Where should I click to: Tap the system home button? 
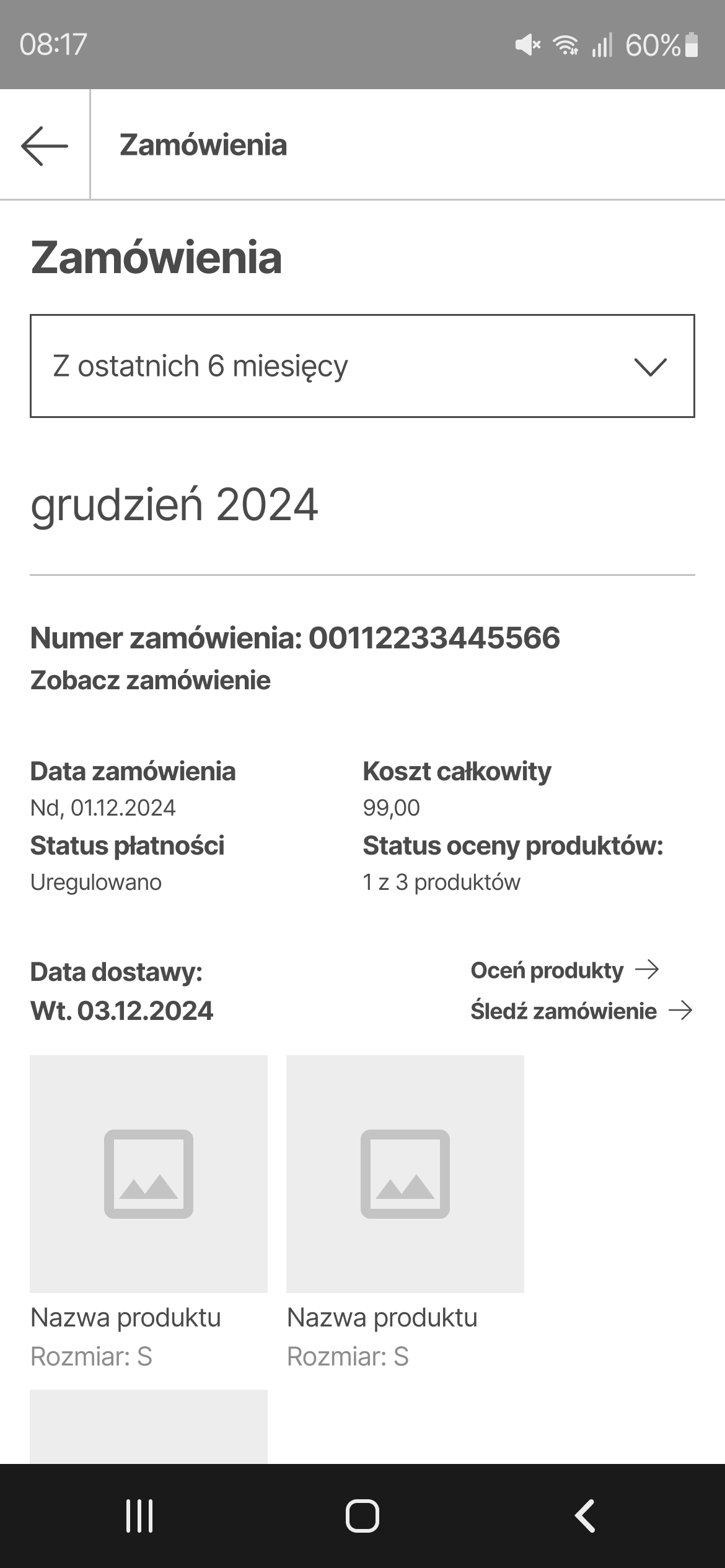coord(362,1516)
